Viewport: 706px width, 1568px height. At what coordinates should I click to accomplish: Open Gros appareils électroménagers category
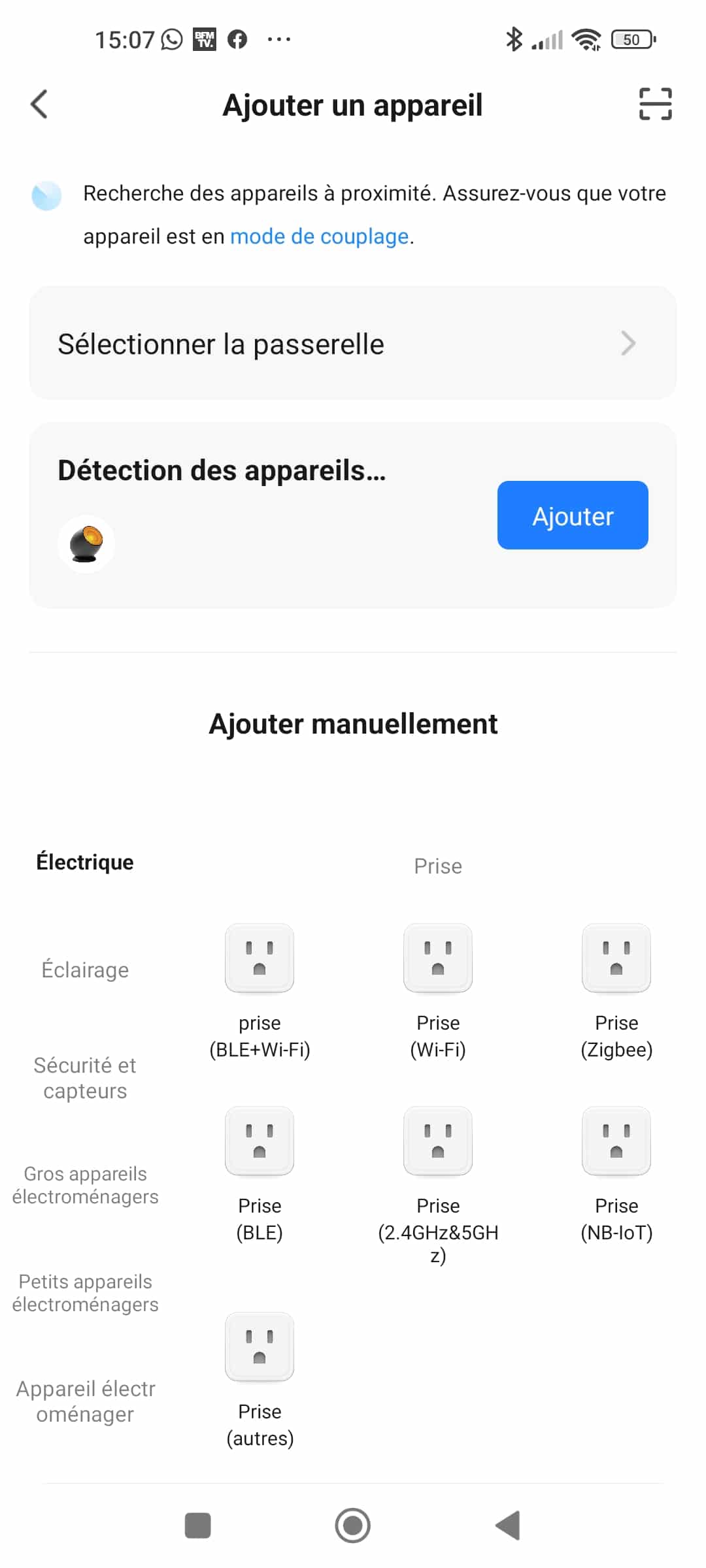pyautogui.click(x=85, y=1185)
